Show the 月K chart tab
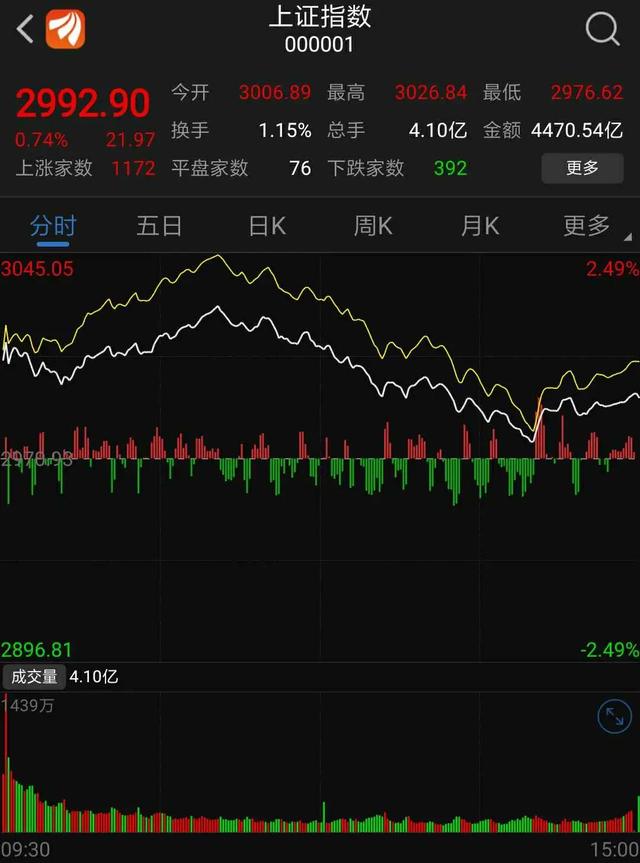The height and width of the screenshot is (863, 640). (479, 226)
